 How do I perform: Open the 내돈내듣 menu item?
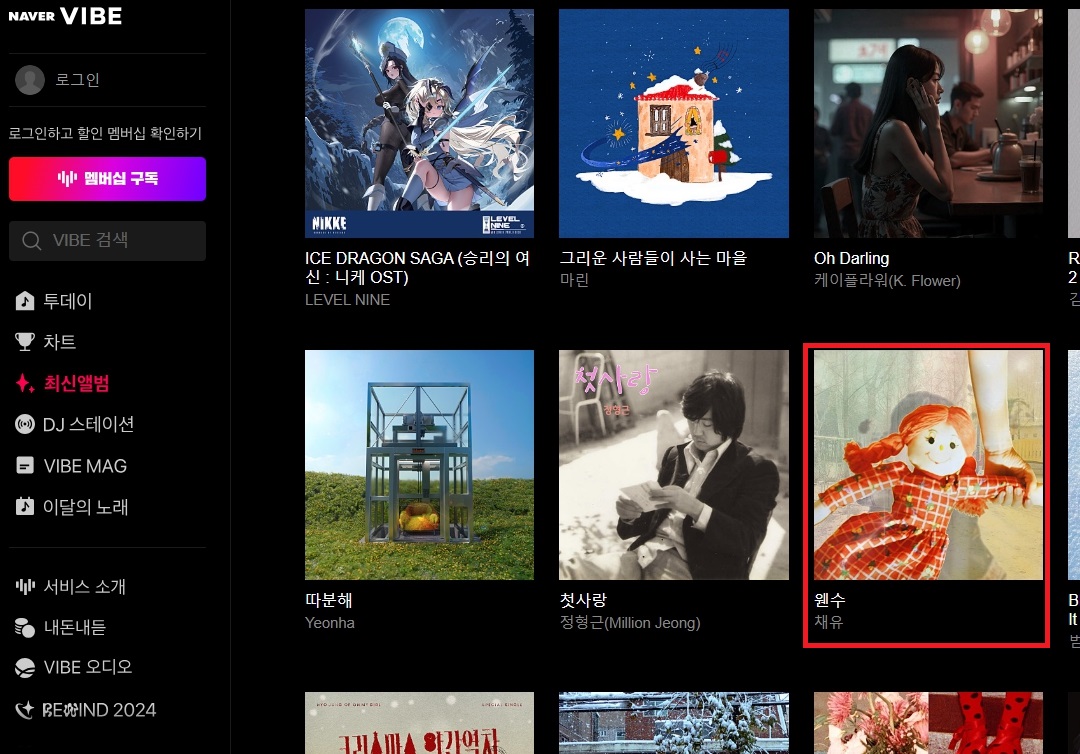(74, 628)
